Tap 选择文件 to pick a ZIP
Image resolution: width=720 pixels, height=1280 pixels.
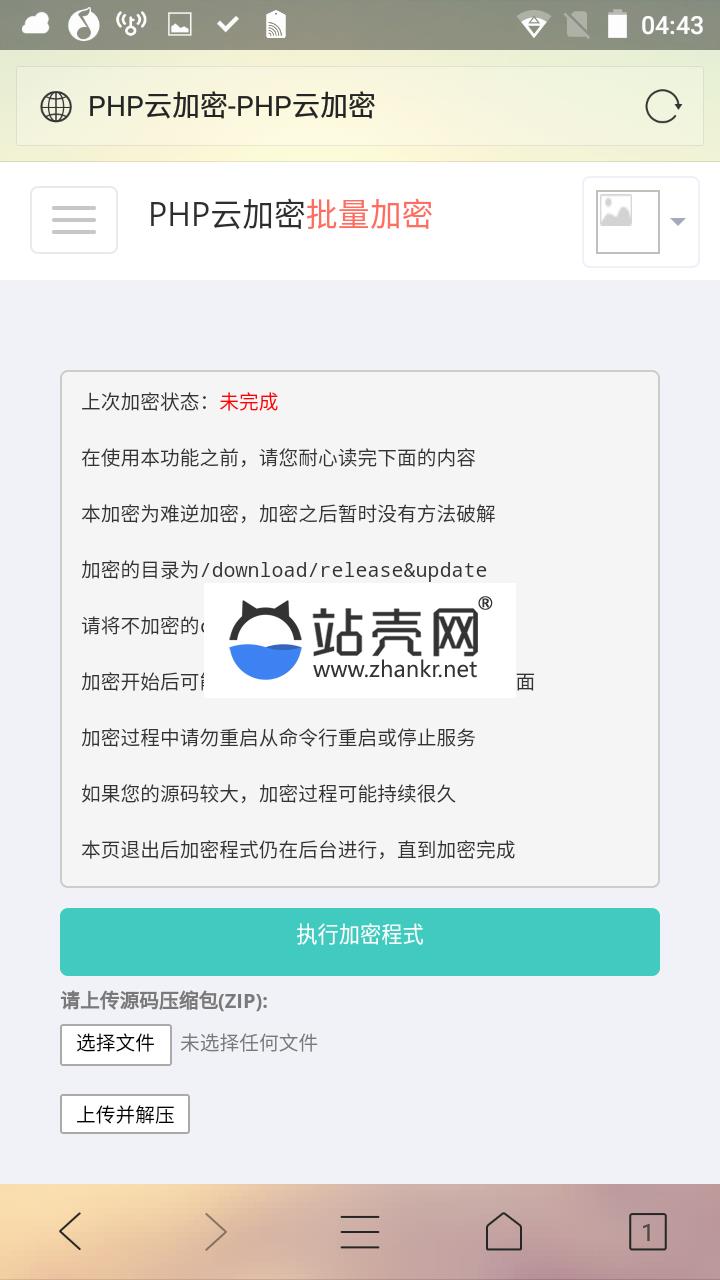pyautogui.click(x=116, y=1044)
